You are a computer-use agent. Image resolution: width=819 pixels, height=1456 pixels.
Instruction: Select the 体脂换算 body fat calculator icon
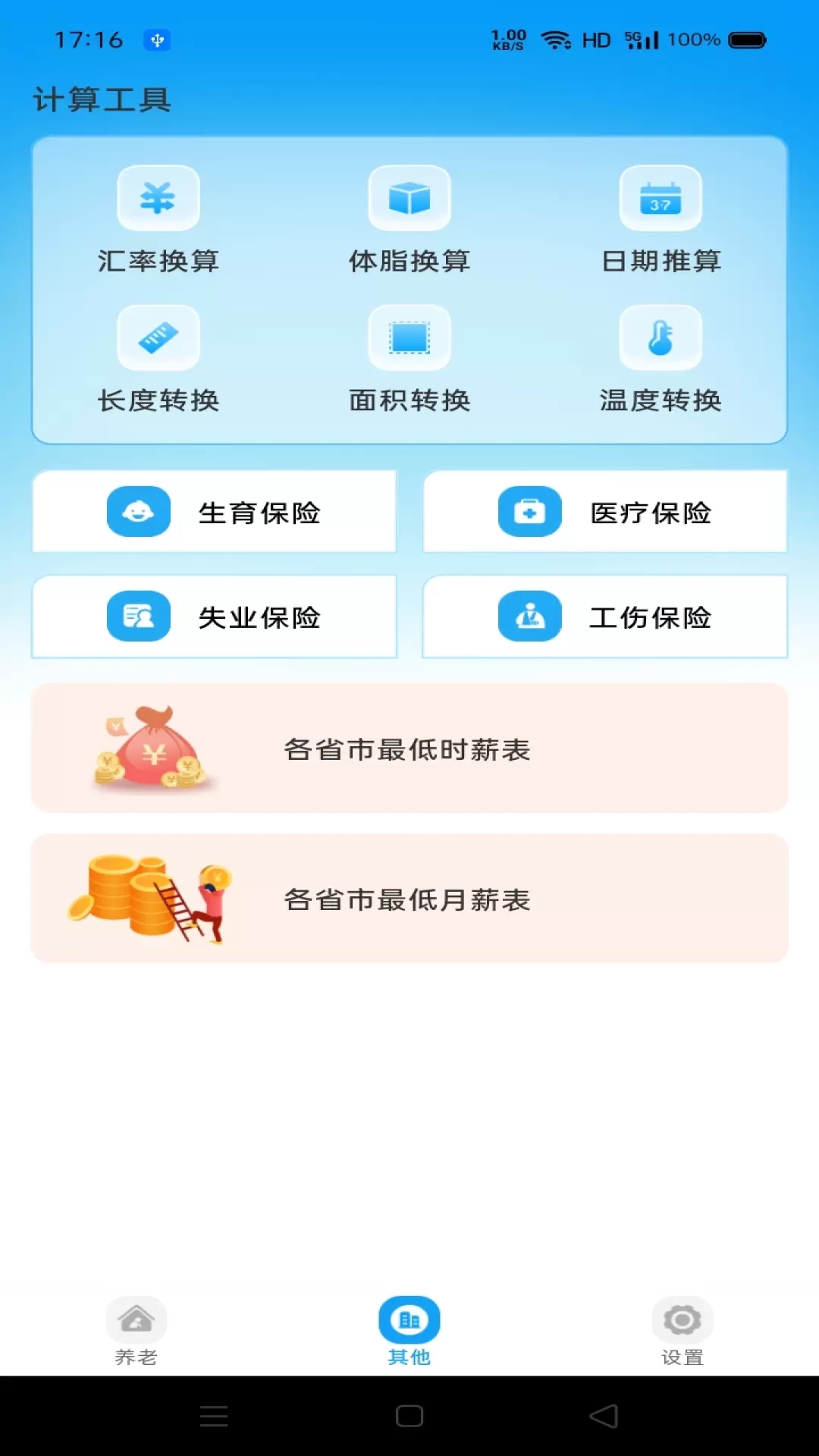409,199
